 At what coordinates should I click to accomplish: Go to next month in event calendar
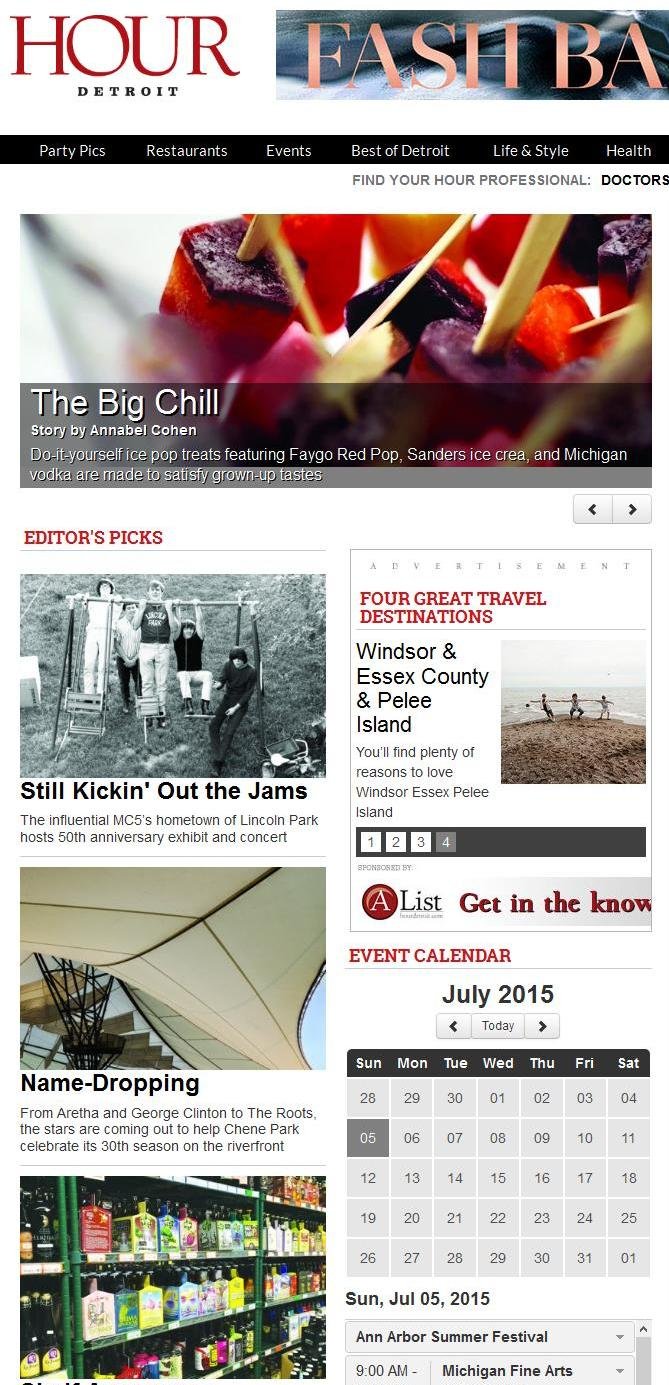543,1026
